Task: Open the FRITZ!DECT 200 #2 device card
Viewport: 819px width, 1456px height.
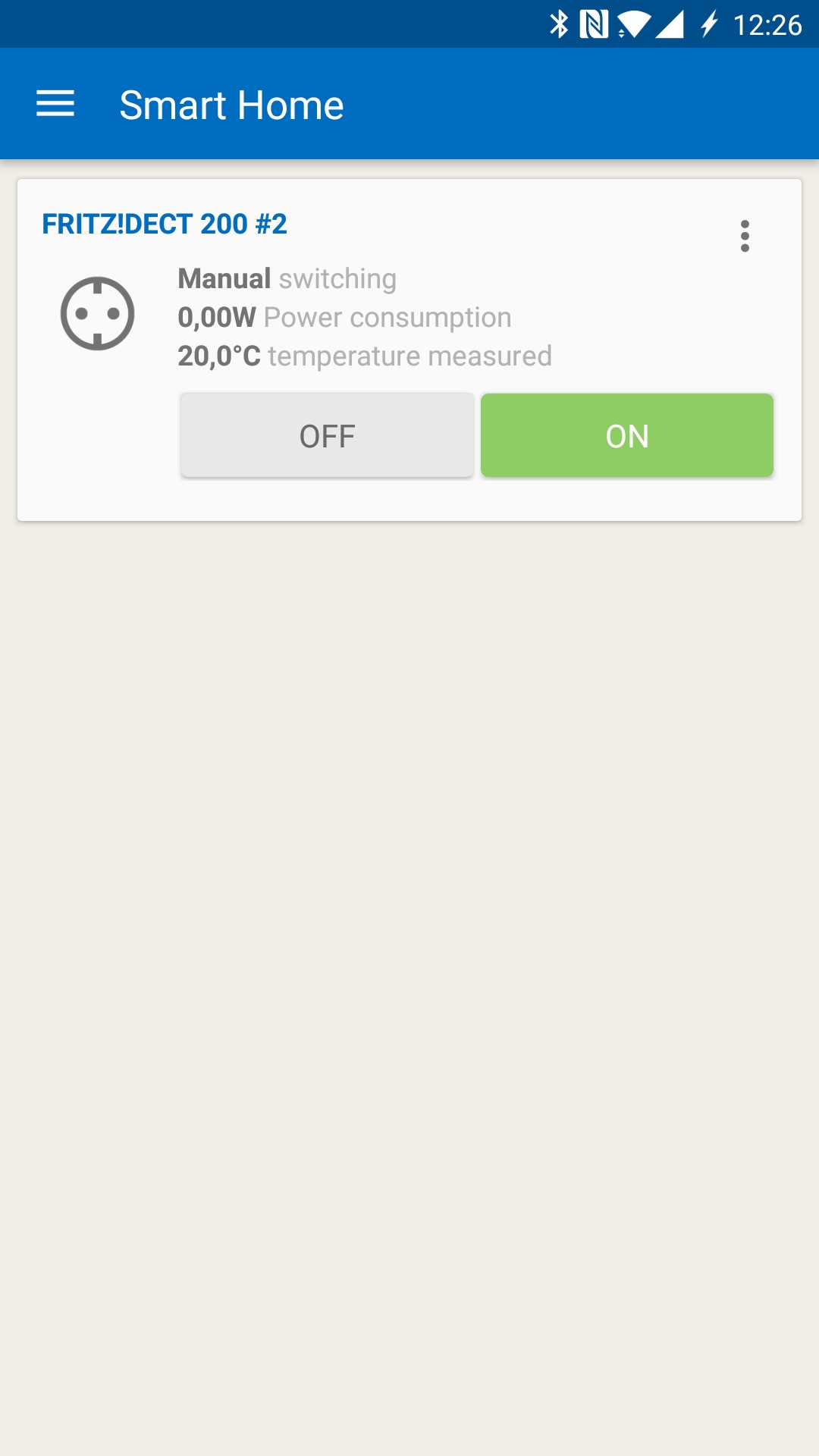Action: pos(165,224)
